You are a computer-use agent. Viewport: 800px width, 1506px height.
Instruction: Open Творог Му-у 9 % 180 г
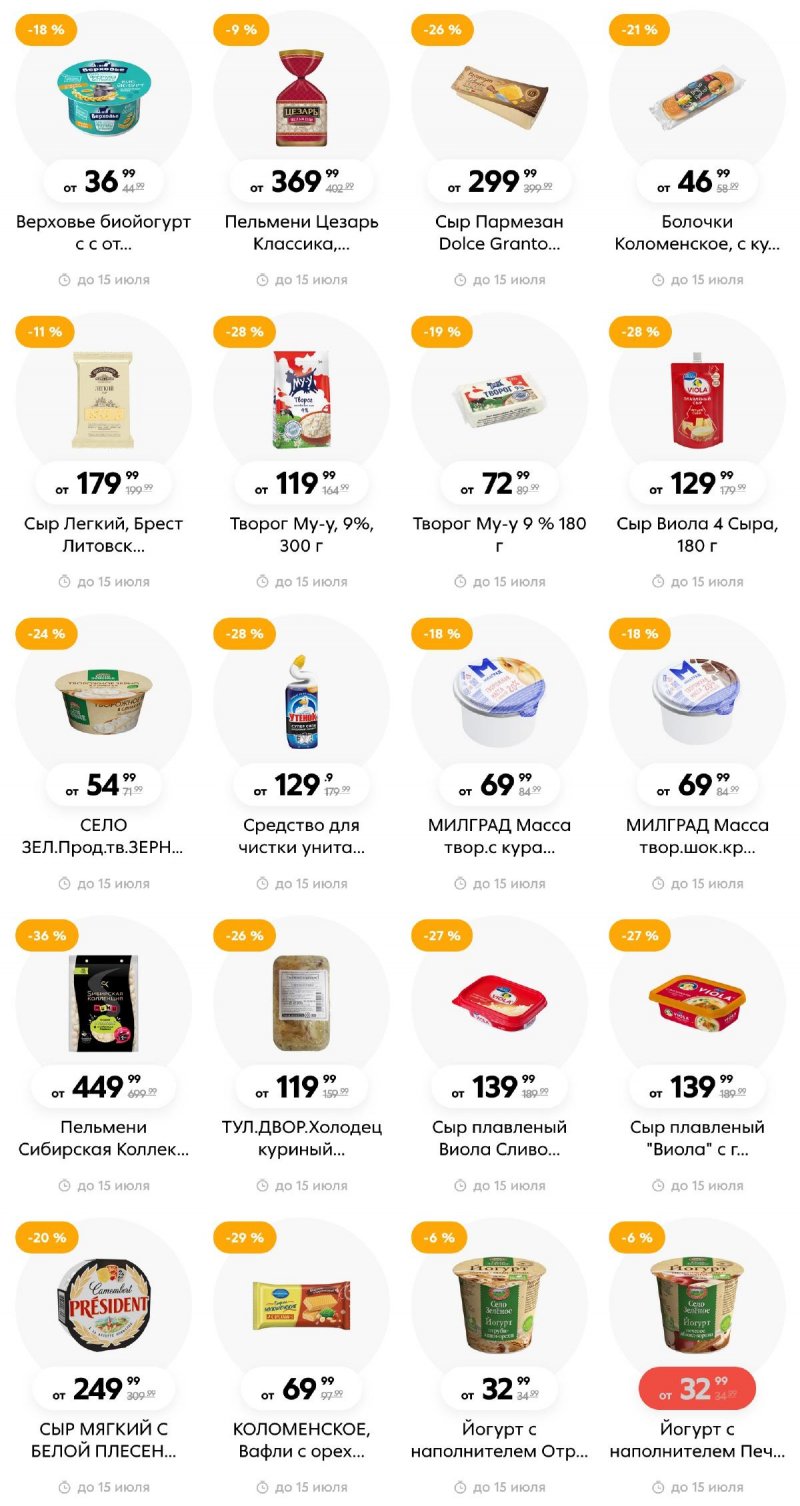point(499,397)
